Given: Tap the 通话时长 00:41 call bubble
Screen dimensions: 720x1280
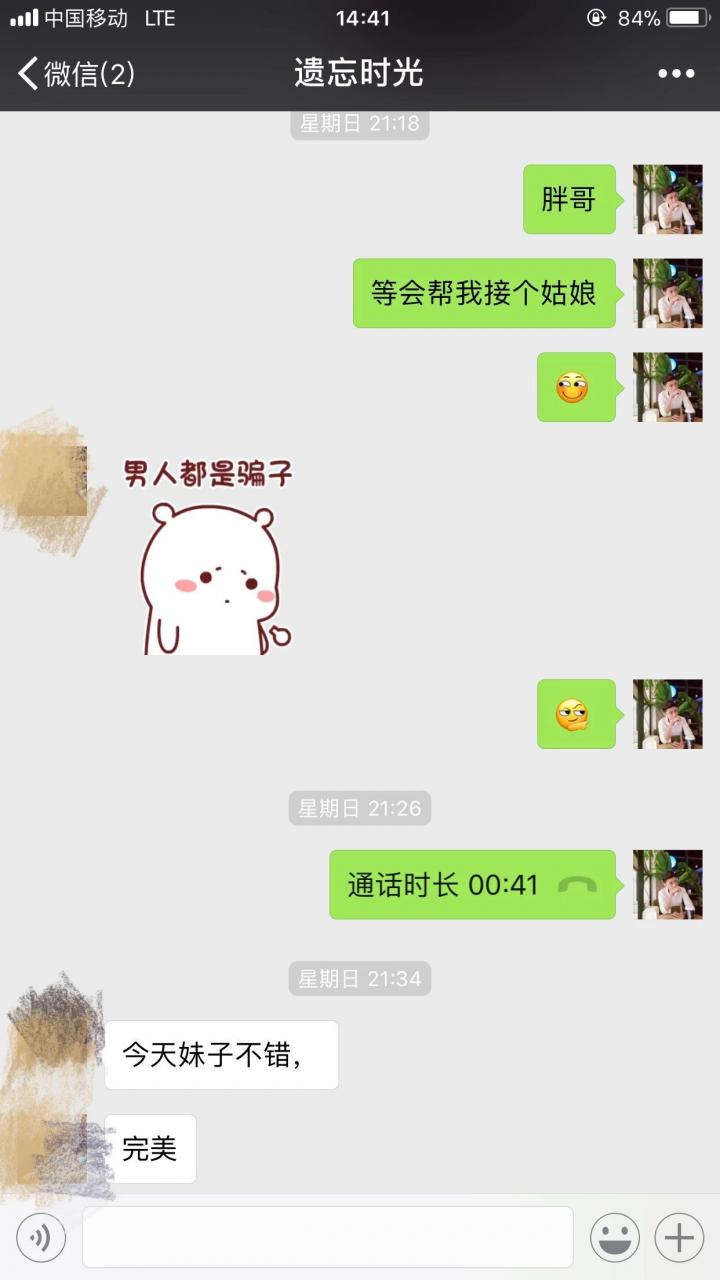Looking at the screenshot, I should [x=472, y=885].
